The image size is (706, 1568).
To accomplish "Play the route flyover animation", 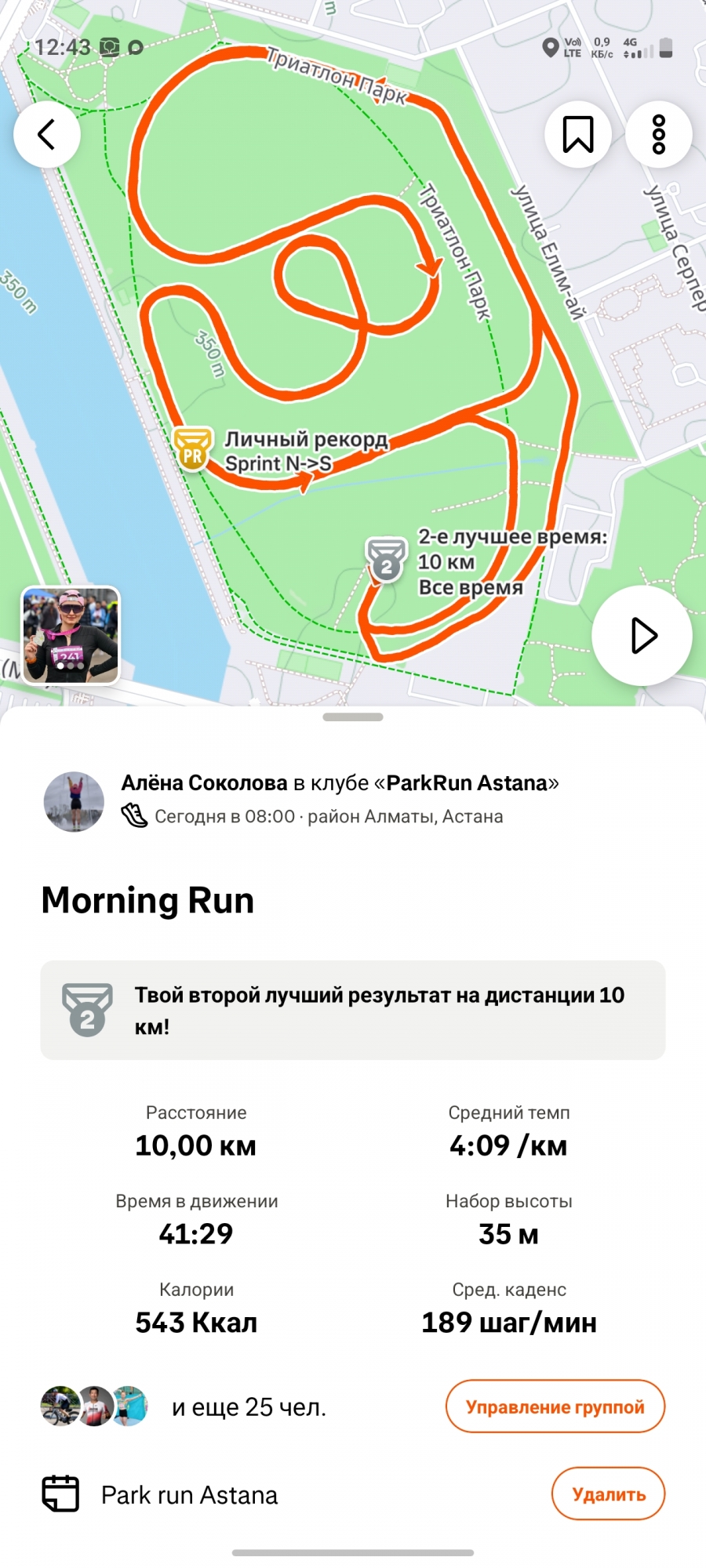I will (642, 635).
